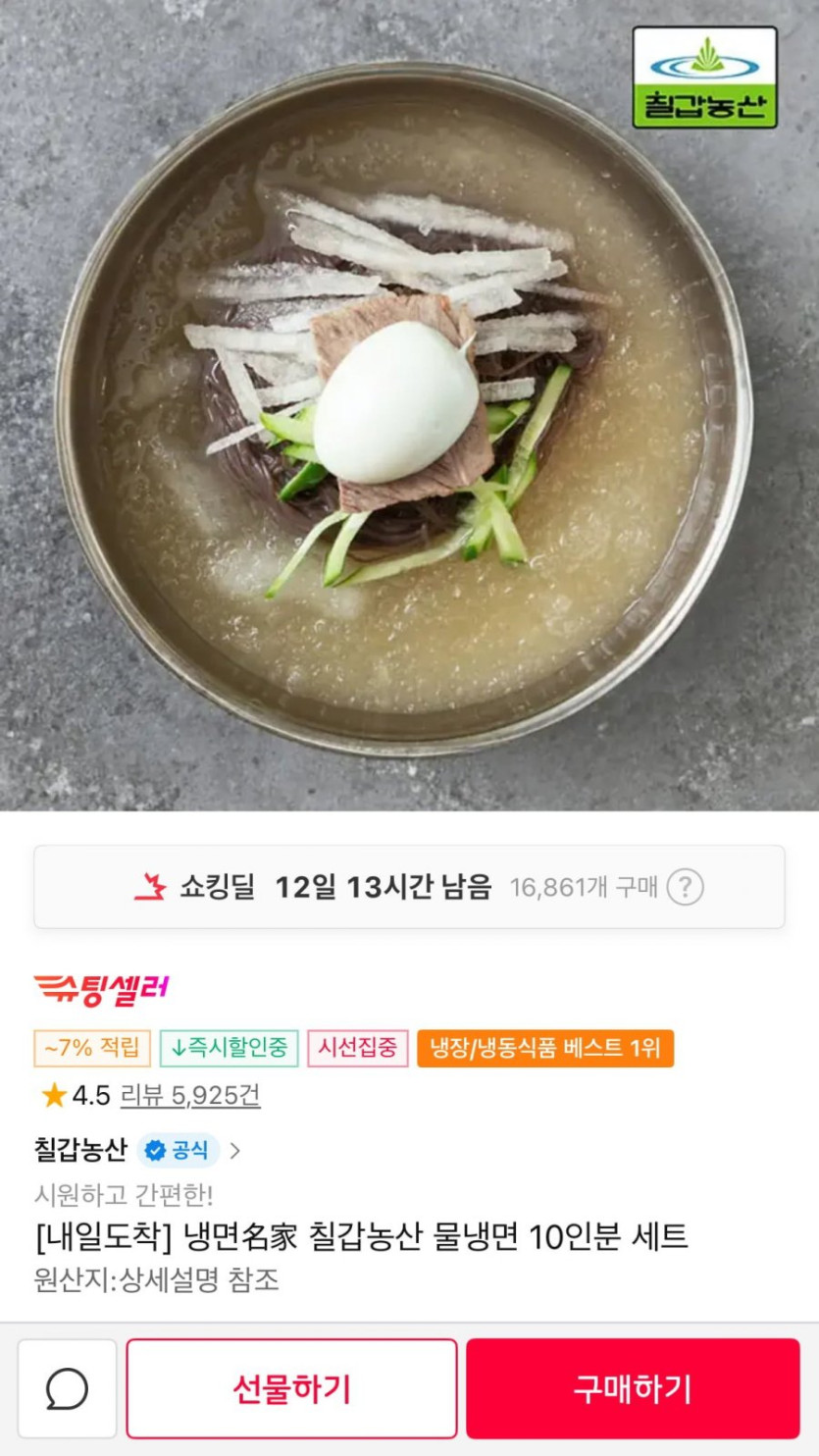Open the 쇼킹딜 help question mark

685,888
